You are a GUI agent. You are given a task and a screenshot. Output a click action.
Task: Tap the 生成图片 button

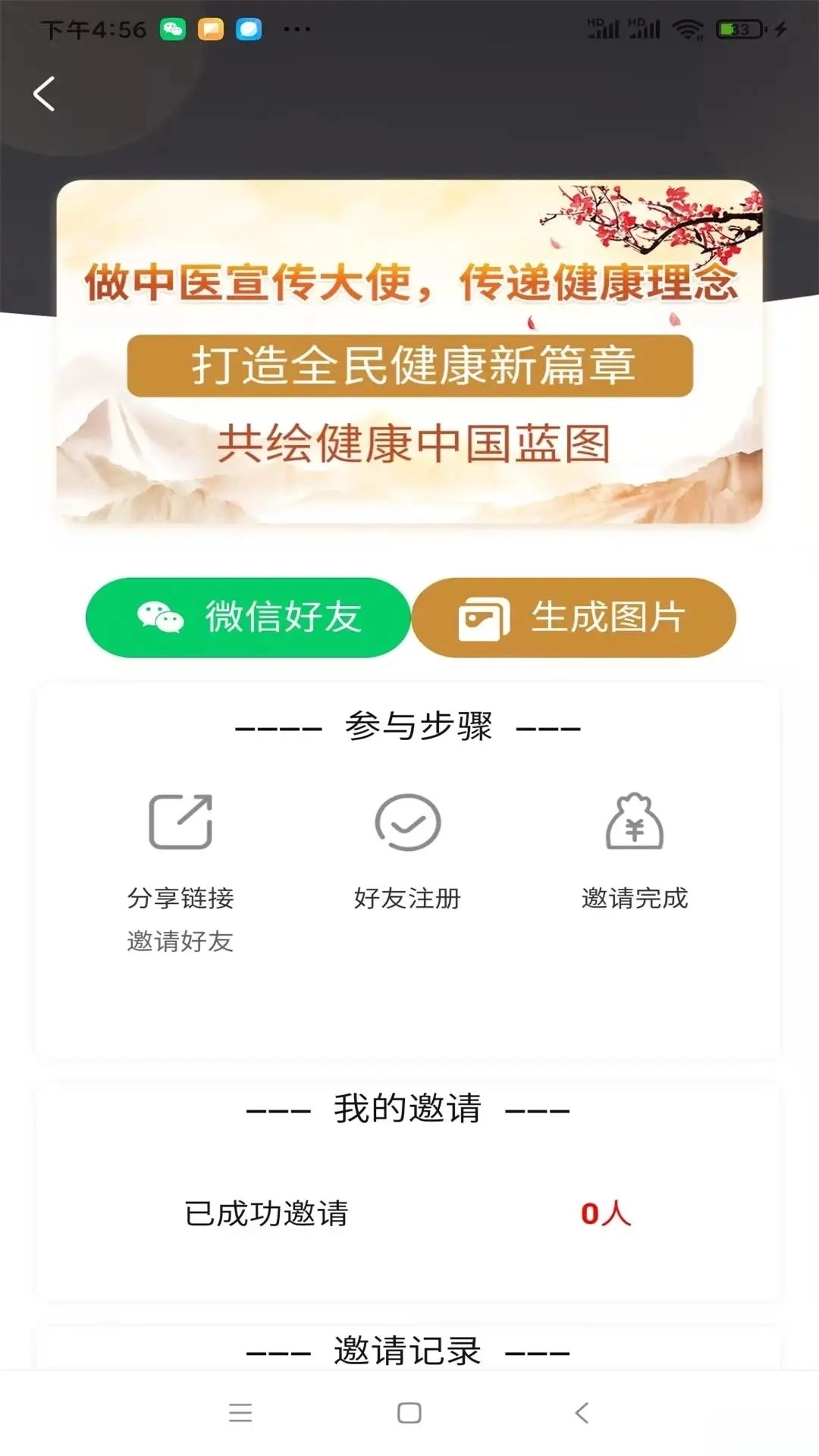point(574,617)
